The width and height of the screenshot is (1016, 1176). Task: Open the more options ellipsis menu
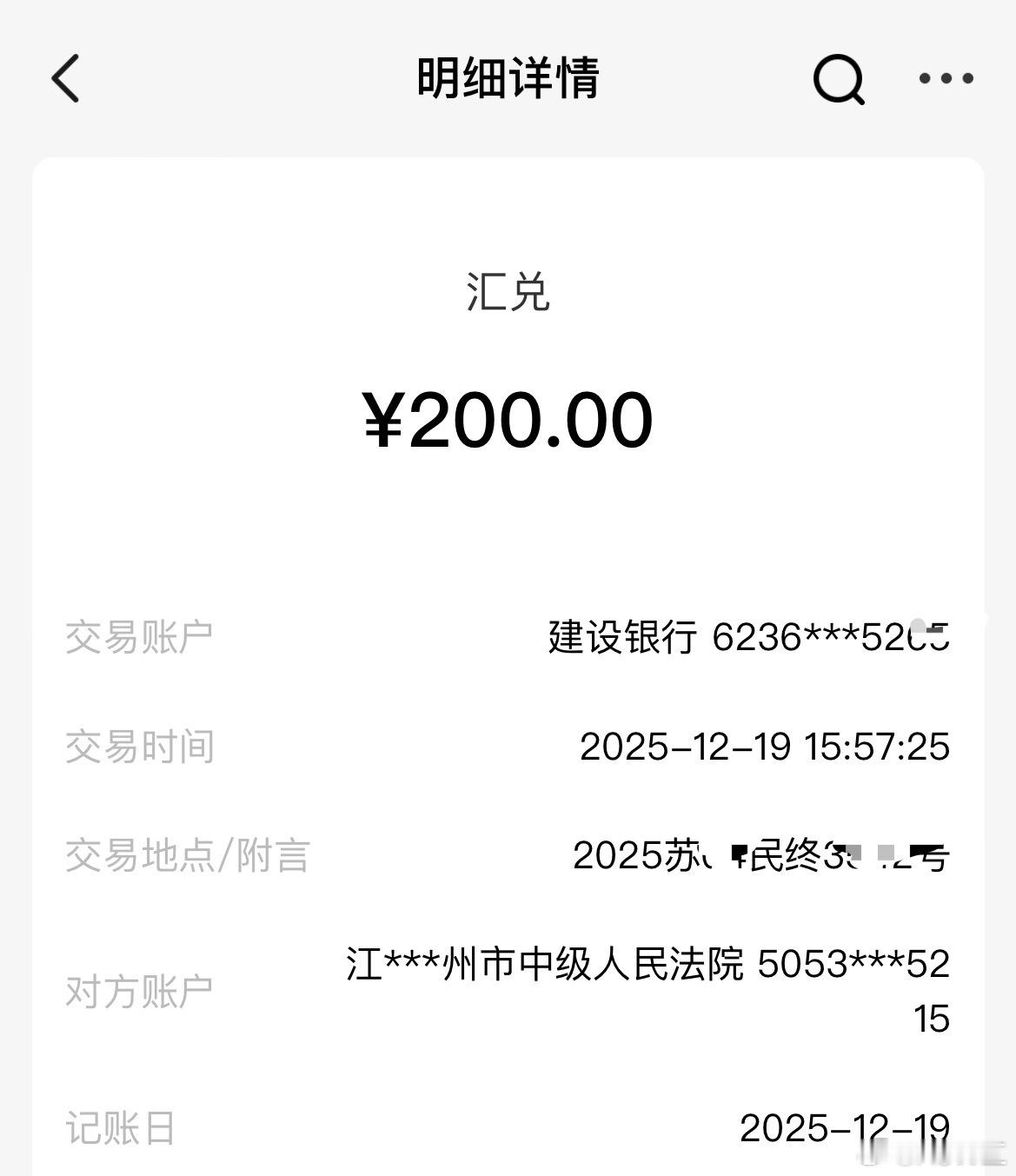944,78
